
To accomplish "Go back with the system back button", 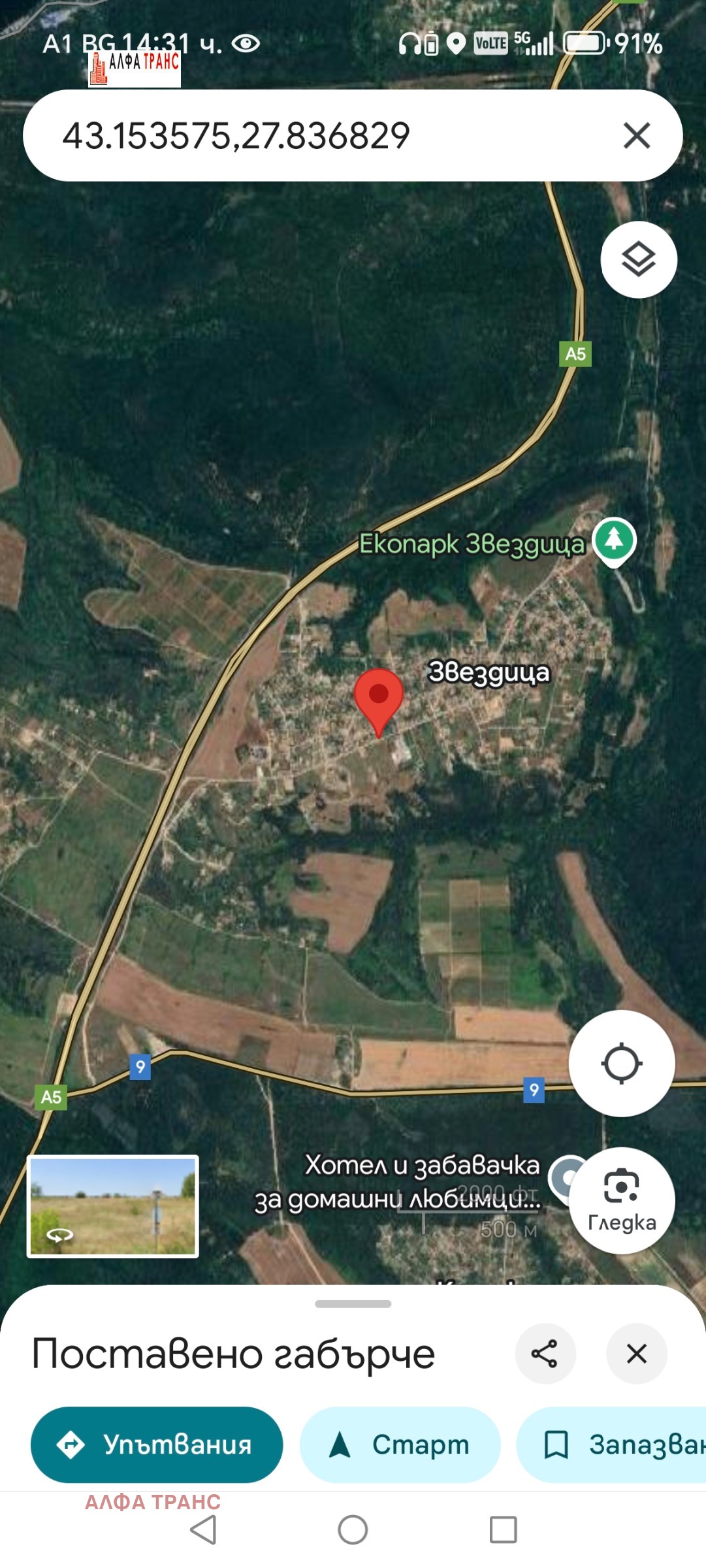I will tap(203, 1529).
